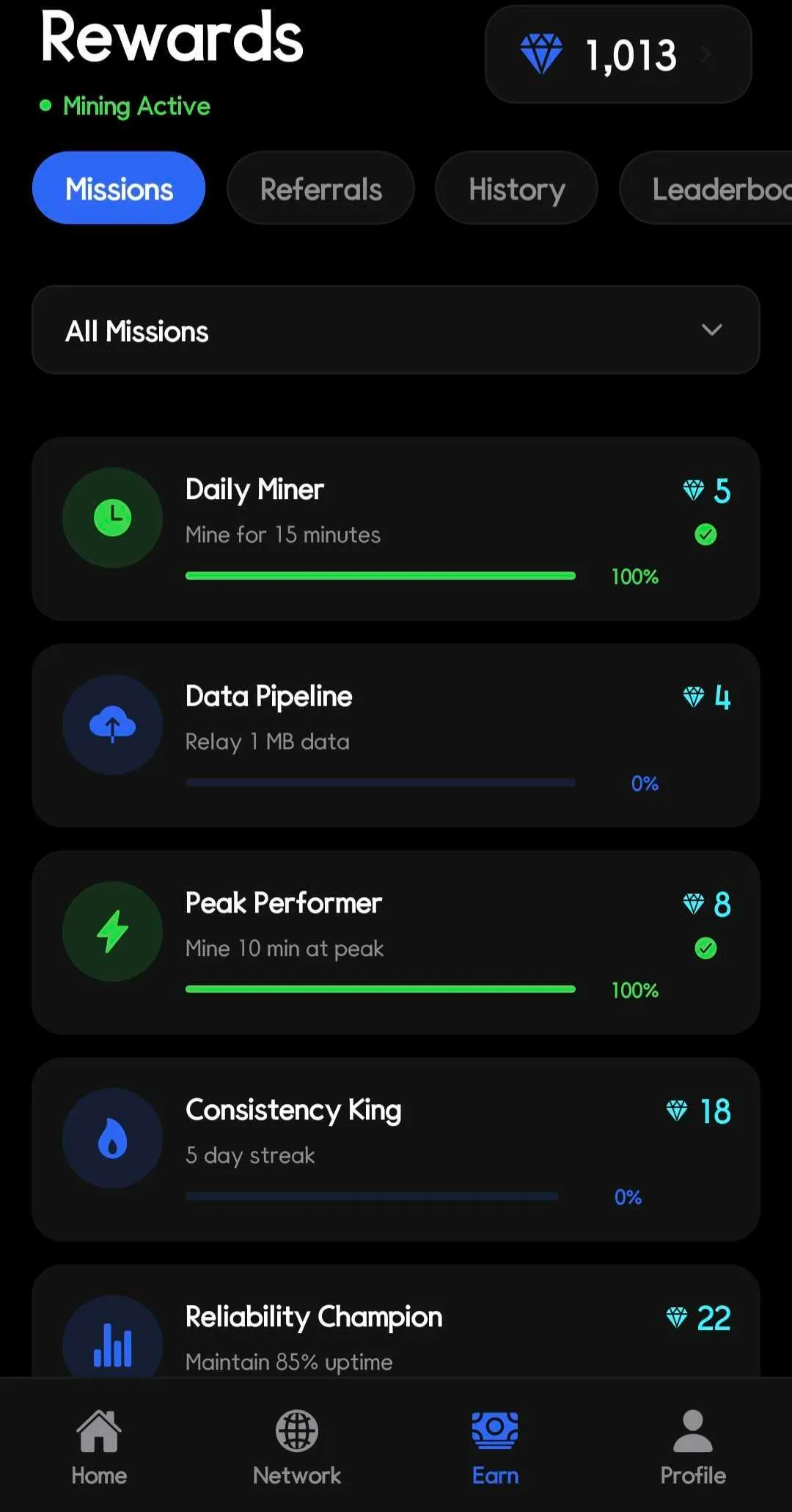Select the Missions tab
Viewport: 792px width, 1512px height.
pyautogui.click(x=119, y=188)
